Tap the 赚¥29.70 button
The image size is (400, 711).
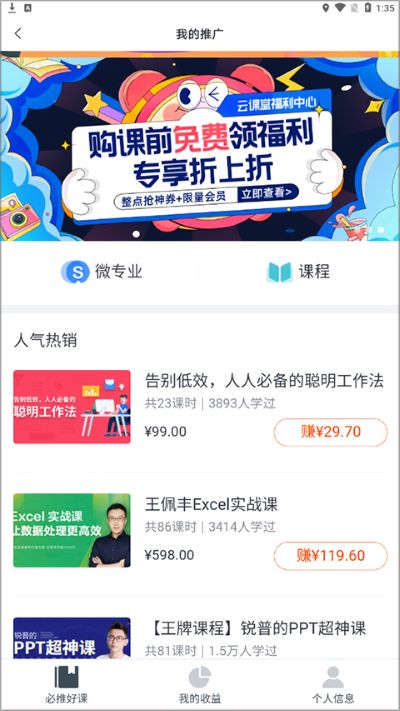click(x=331, y=432)
